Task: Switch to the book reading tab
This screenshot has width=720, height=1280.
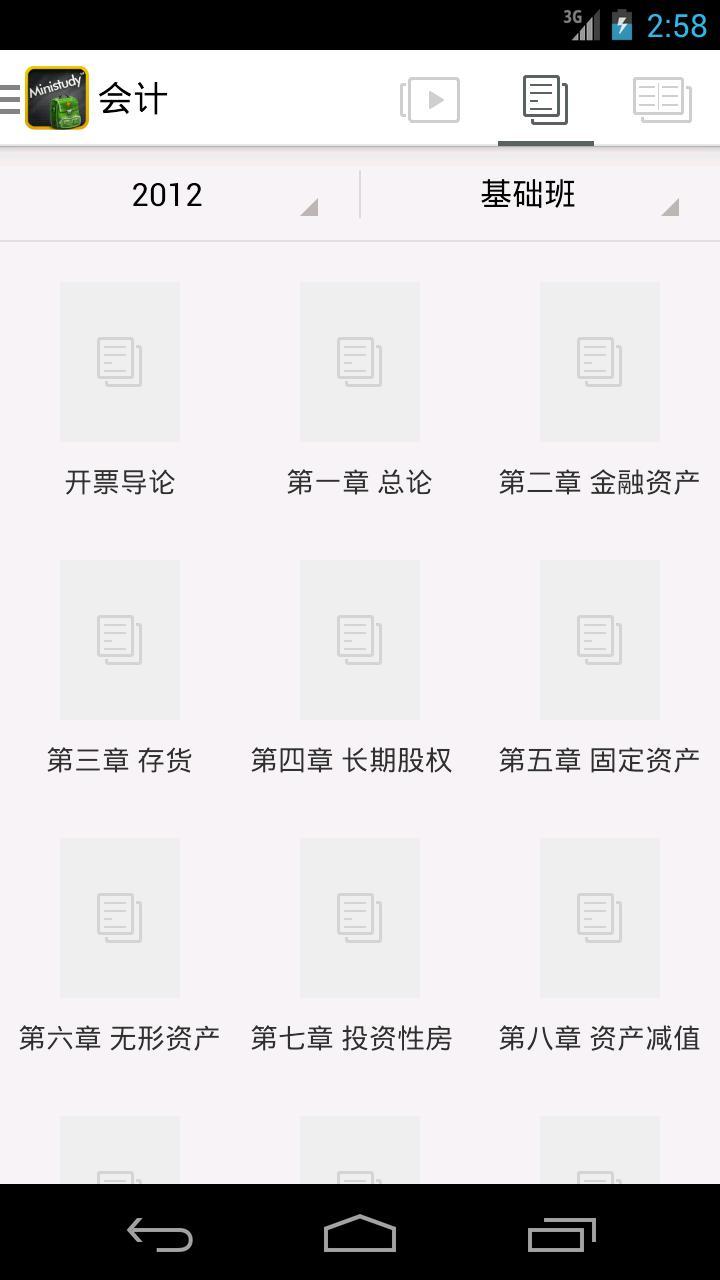Action: (662, 99)
